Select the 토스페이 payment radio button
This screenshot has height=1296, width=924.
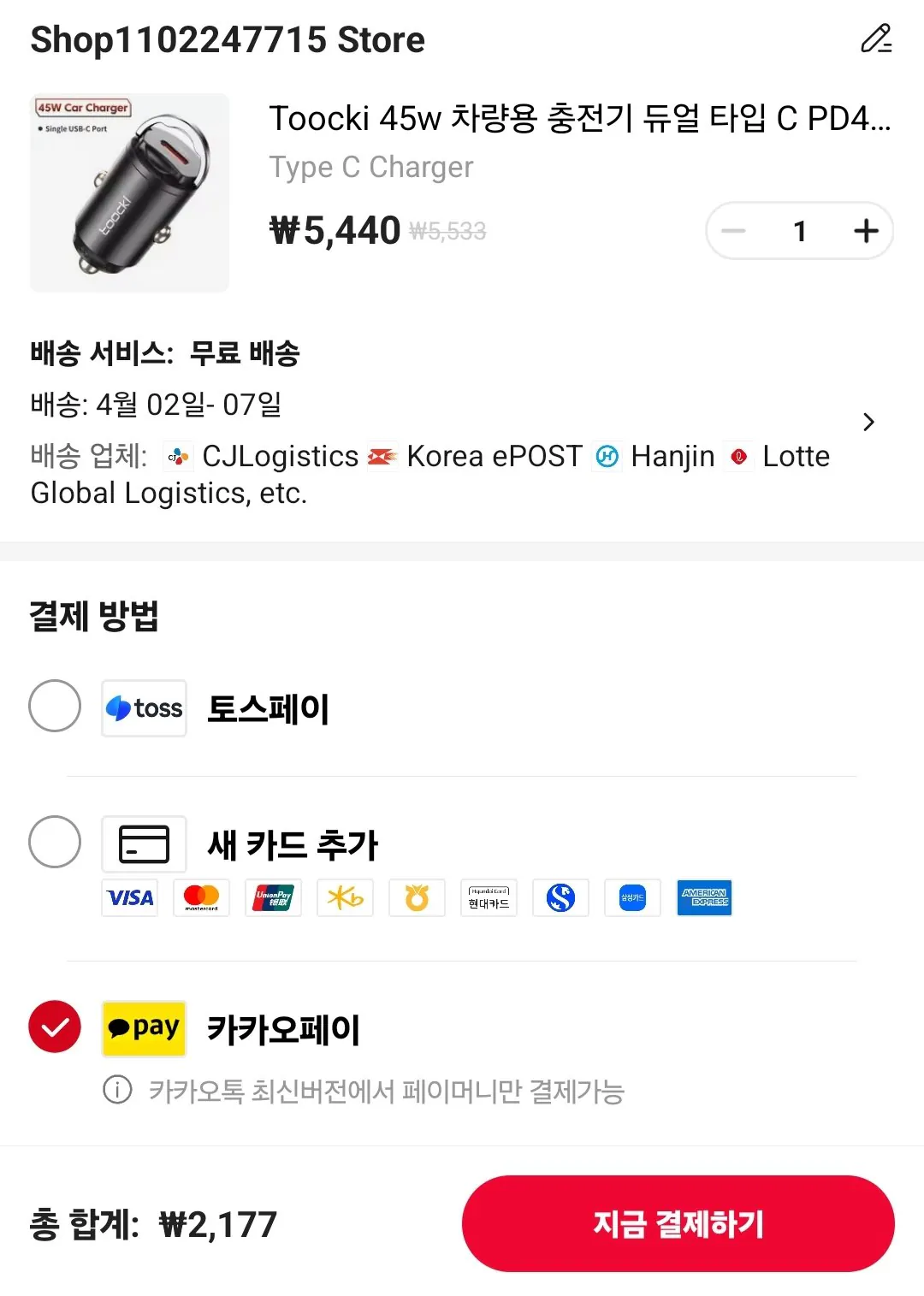[x=55, y=707]
